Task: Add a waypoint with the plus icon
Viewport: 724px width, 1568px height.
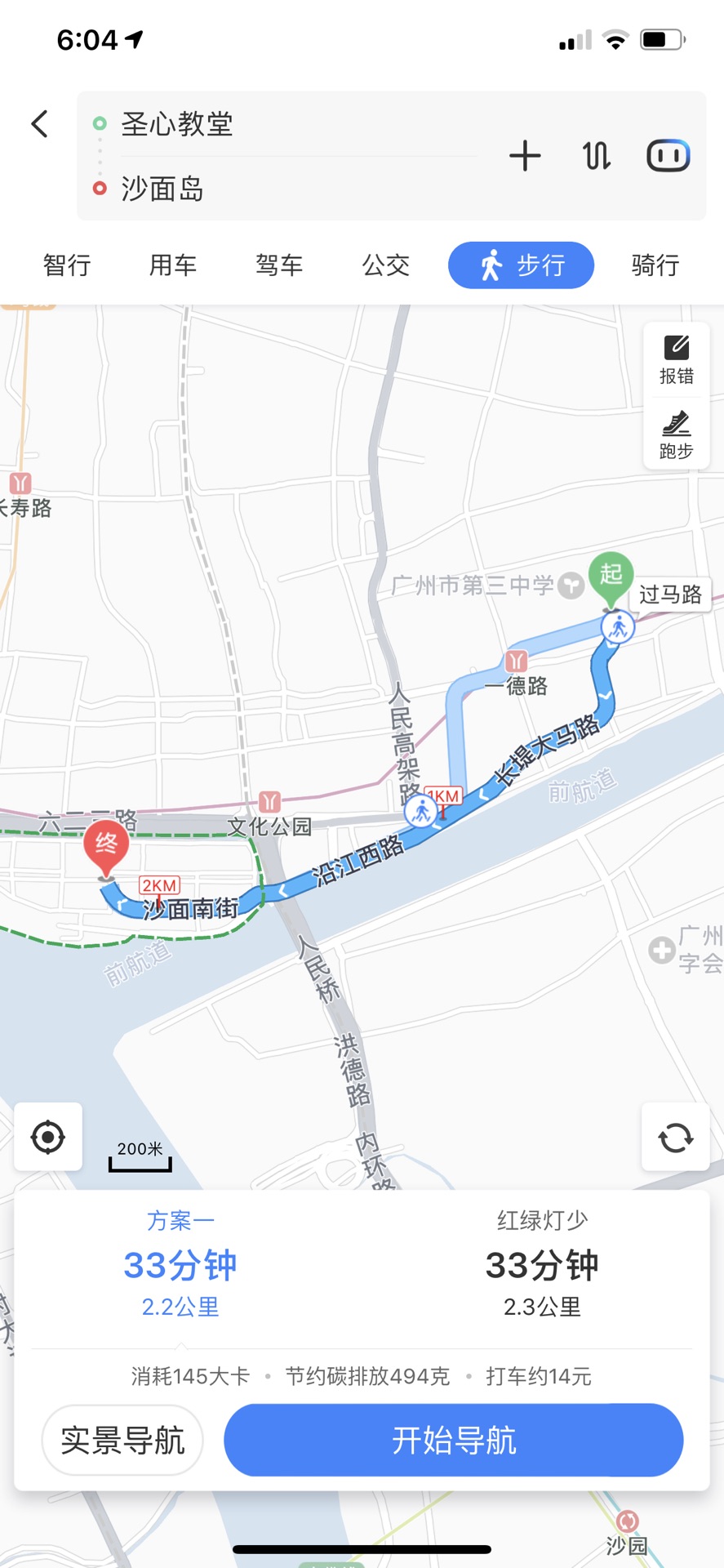Action: (x=525, y=156)
